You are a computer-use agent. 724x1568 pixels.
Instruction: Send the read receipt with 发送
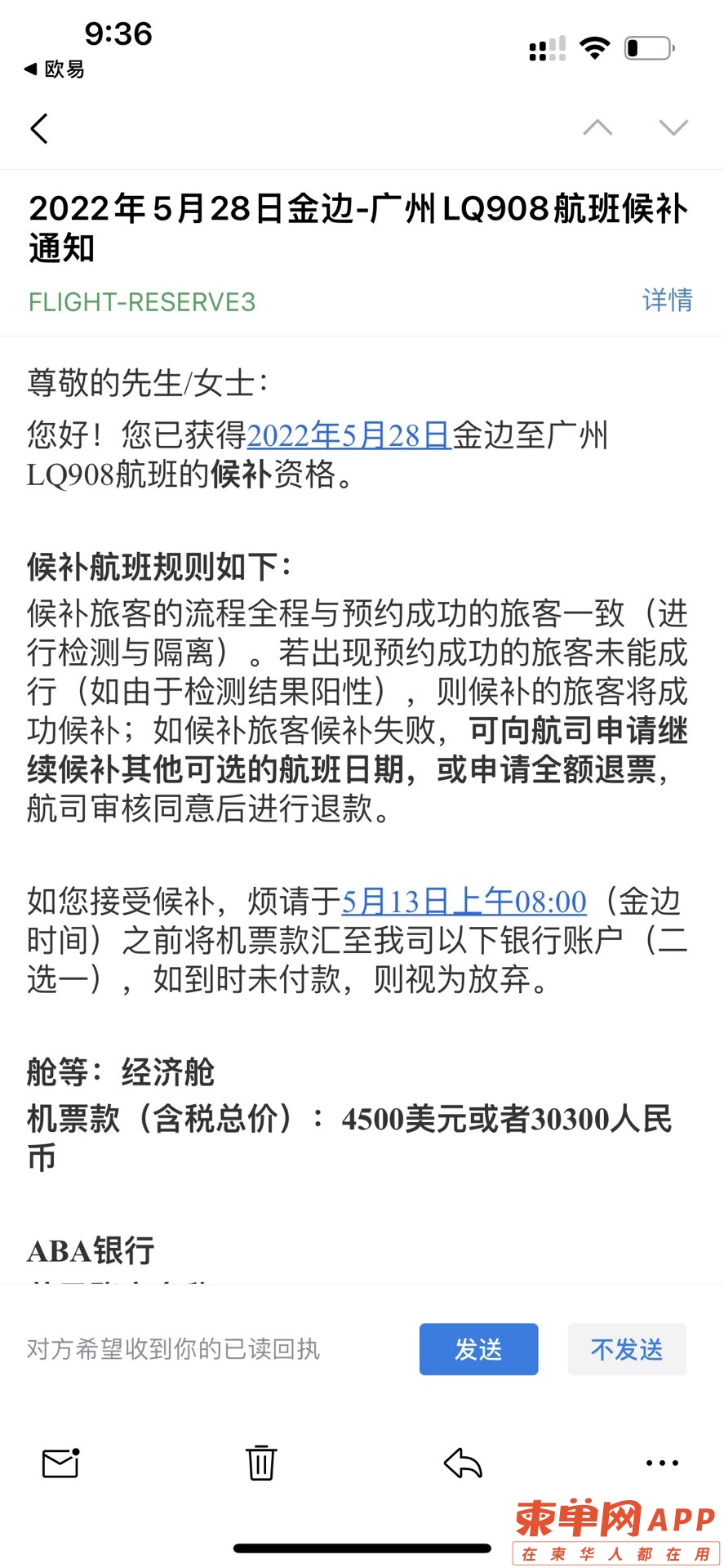click(x=478, y=1349)
